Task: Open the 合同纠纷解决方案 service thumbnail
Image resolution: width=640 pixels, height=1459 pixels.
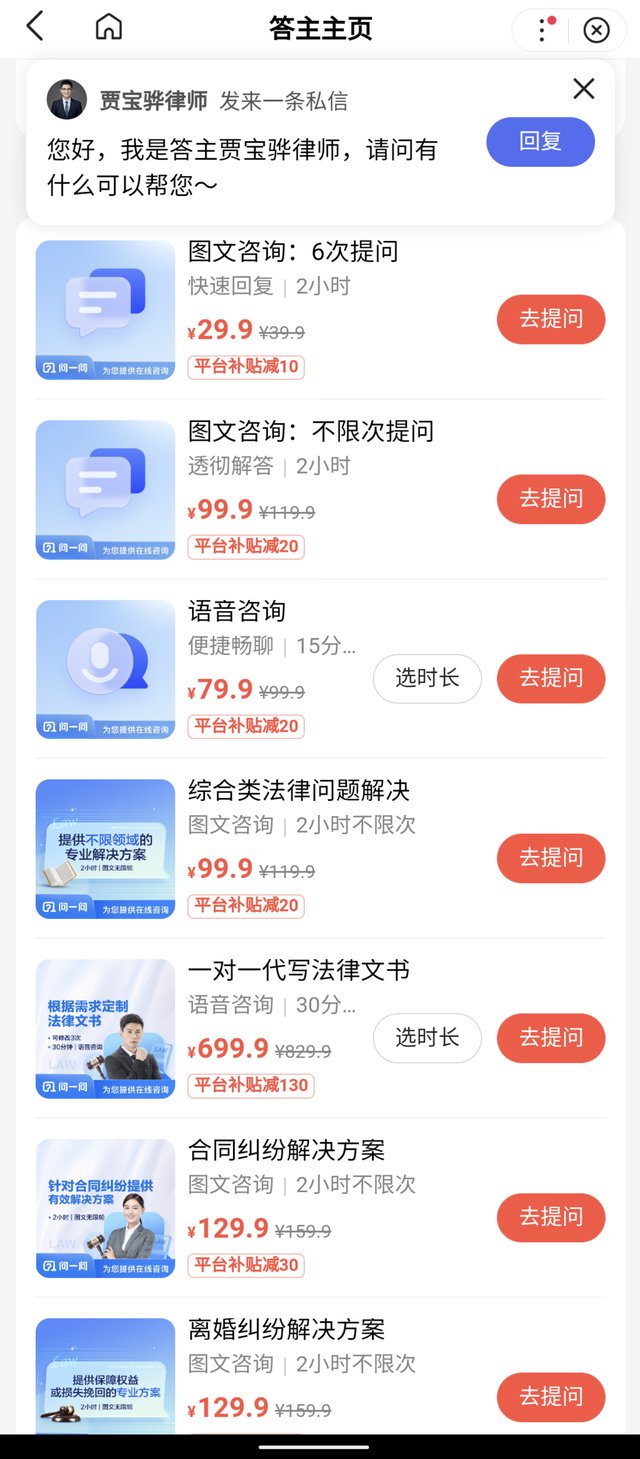Action: [x=105, y=1208]
